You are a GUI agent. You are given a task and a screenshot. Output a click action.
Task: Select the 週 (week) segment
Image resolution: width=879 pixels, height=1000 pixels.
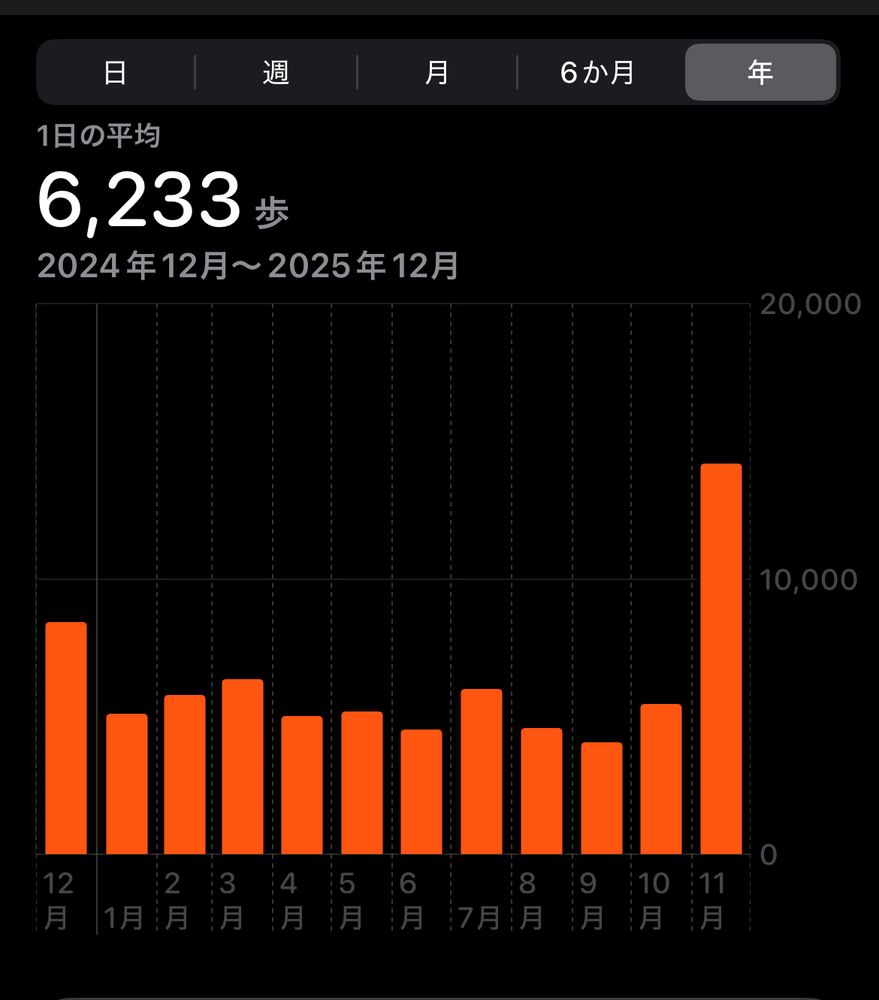click(276, 73)
